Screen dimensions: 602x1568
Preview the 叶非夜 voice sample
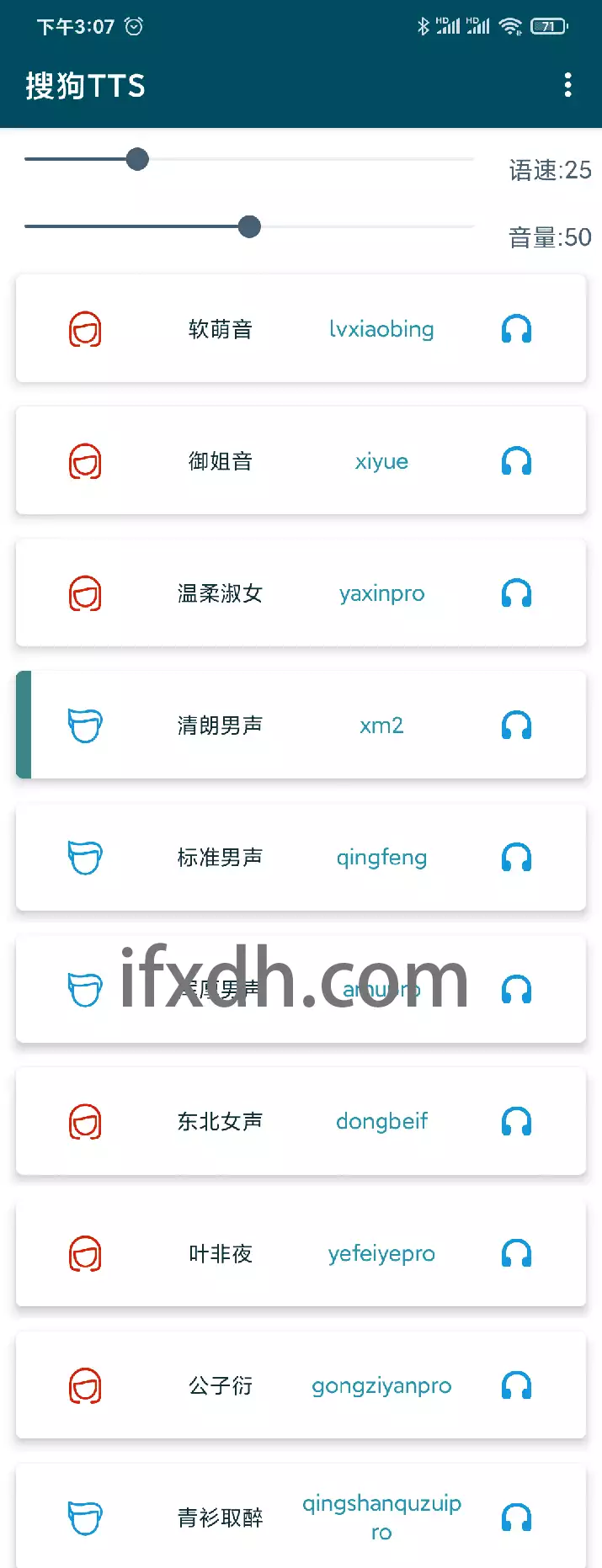(x=516, y=1254)
